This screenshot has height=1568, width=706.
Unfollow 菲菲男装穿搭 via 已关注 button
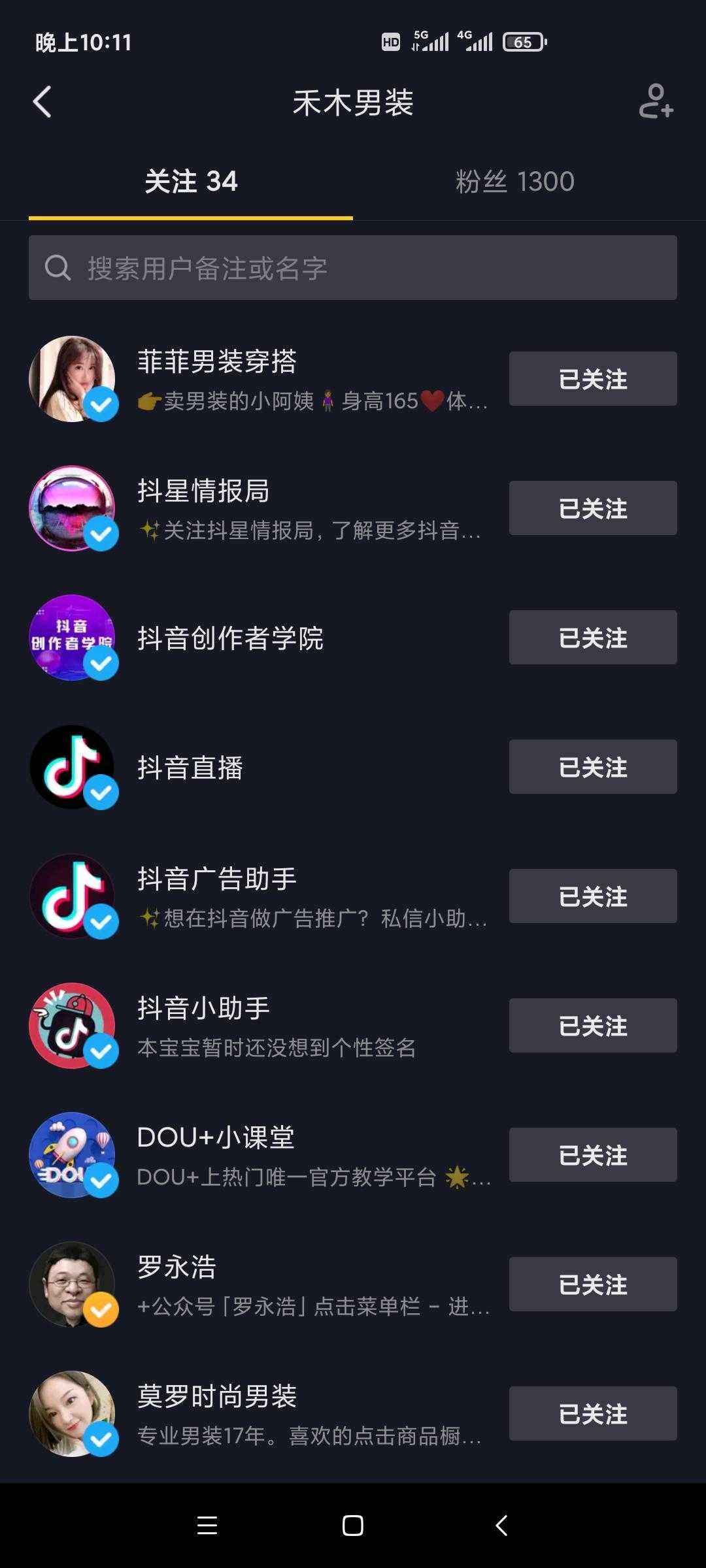click(592, 378)
